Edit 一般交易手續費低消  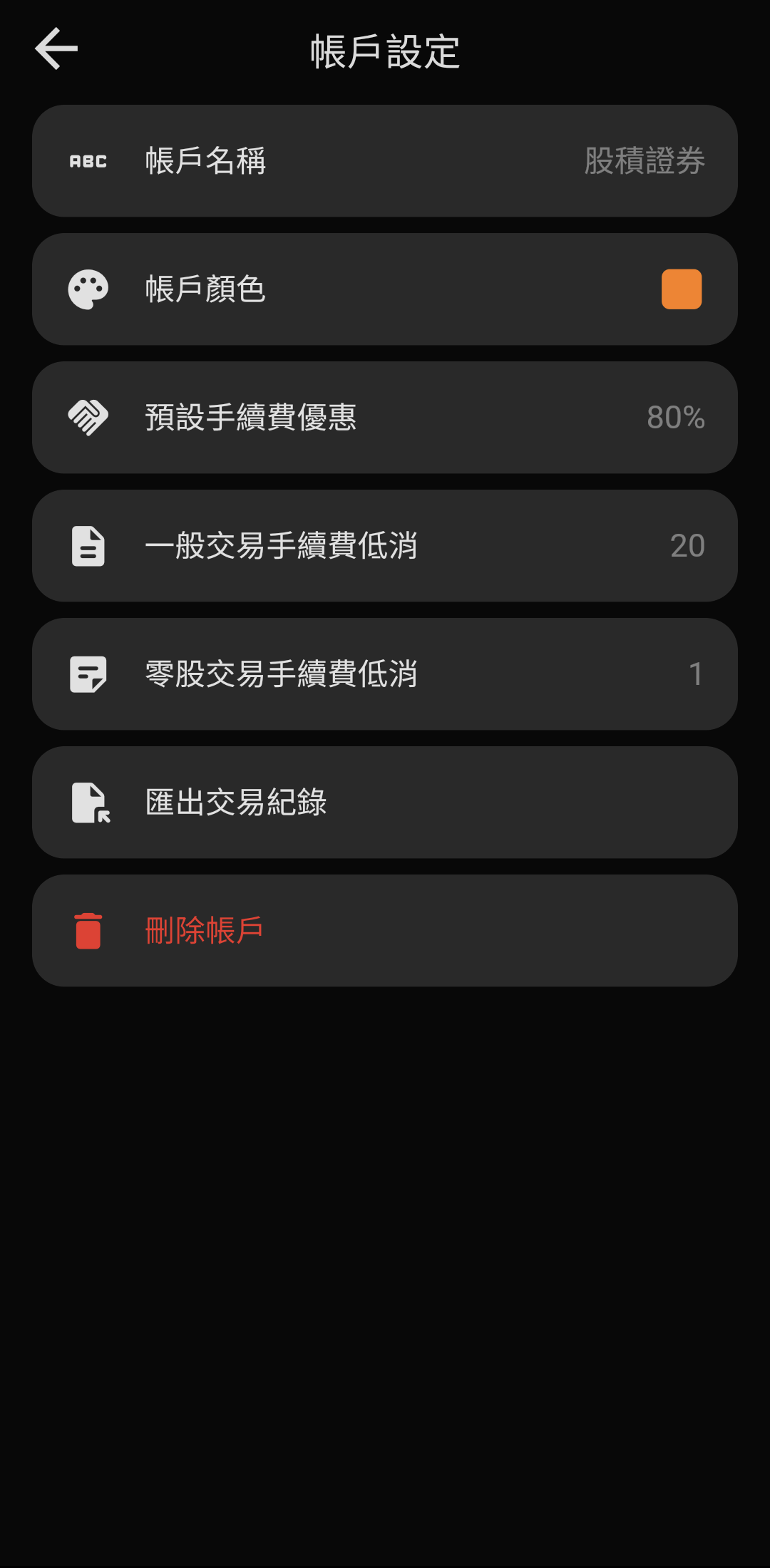point(385,546)
